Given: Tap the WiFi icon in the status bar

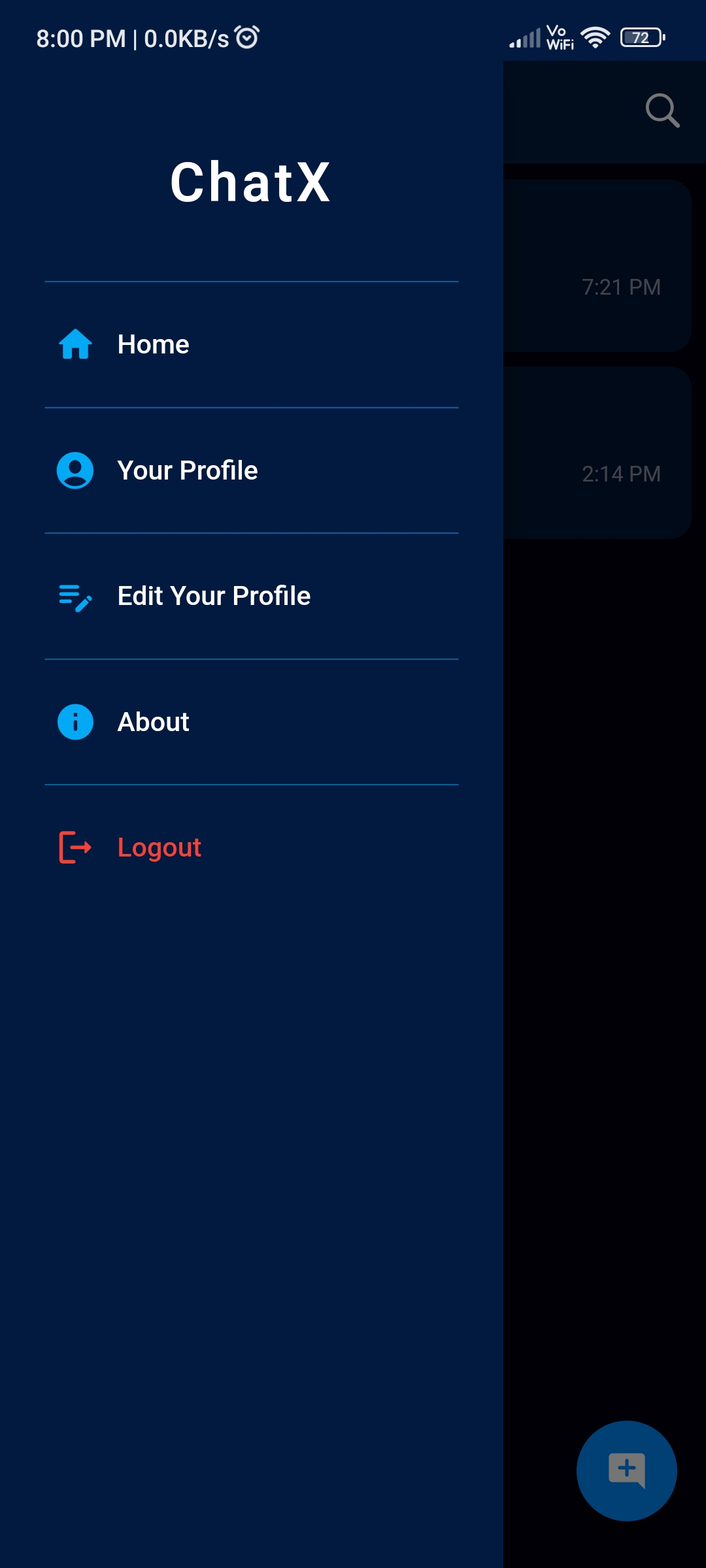Looking at the screenshot, I should (596, 38).
